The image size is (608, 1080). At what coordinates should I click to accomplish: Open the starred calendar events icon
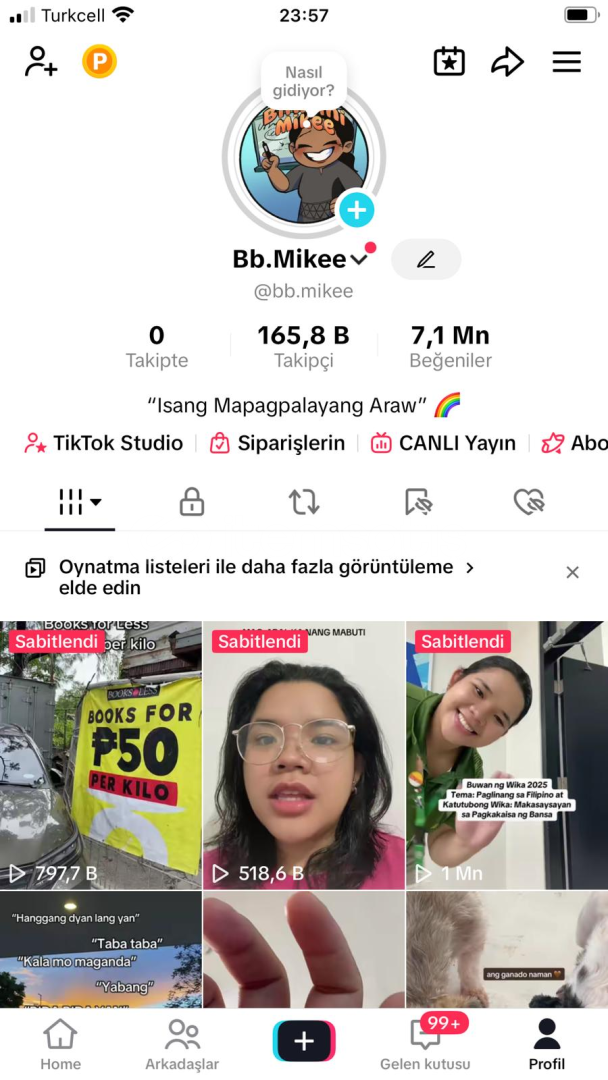449,62
